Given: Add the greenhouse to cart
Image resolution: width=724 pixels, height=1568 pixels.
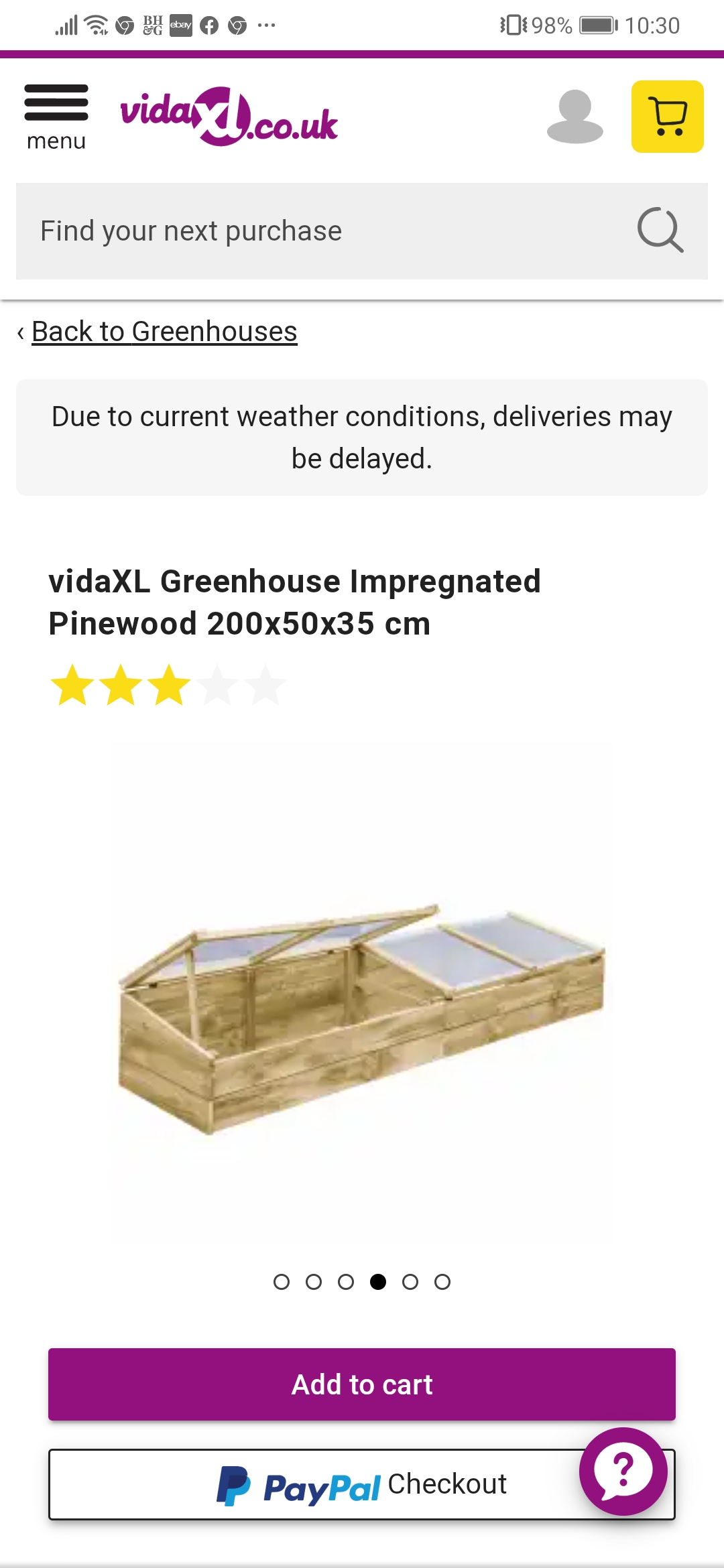Looking at the screenshot, I should coord(362,1384).
